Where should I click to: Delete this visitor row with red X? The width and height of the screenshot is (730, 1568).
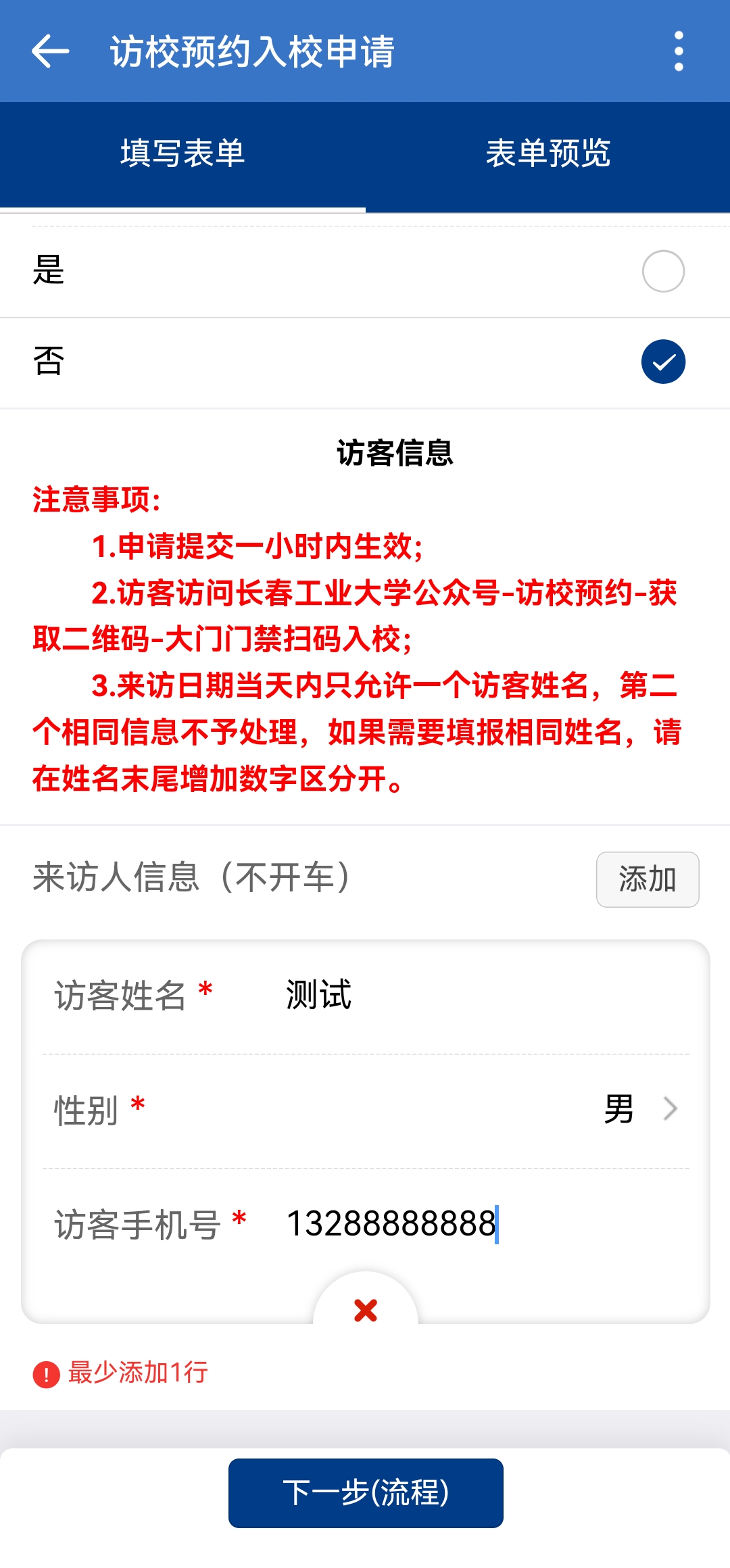(366, 1310)
